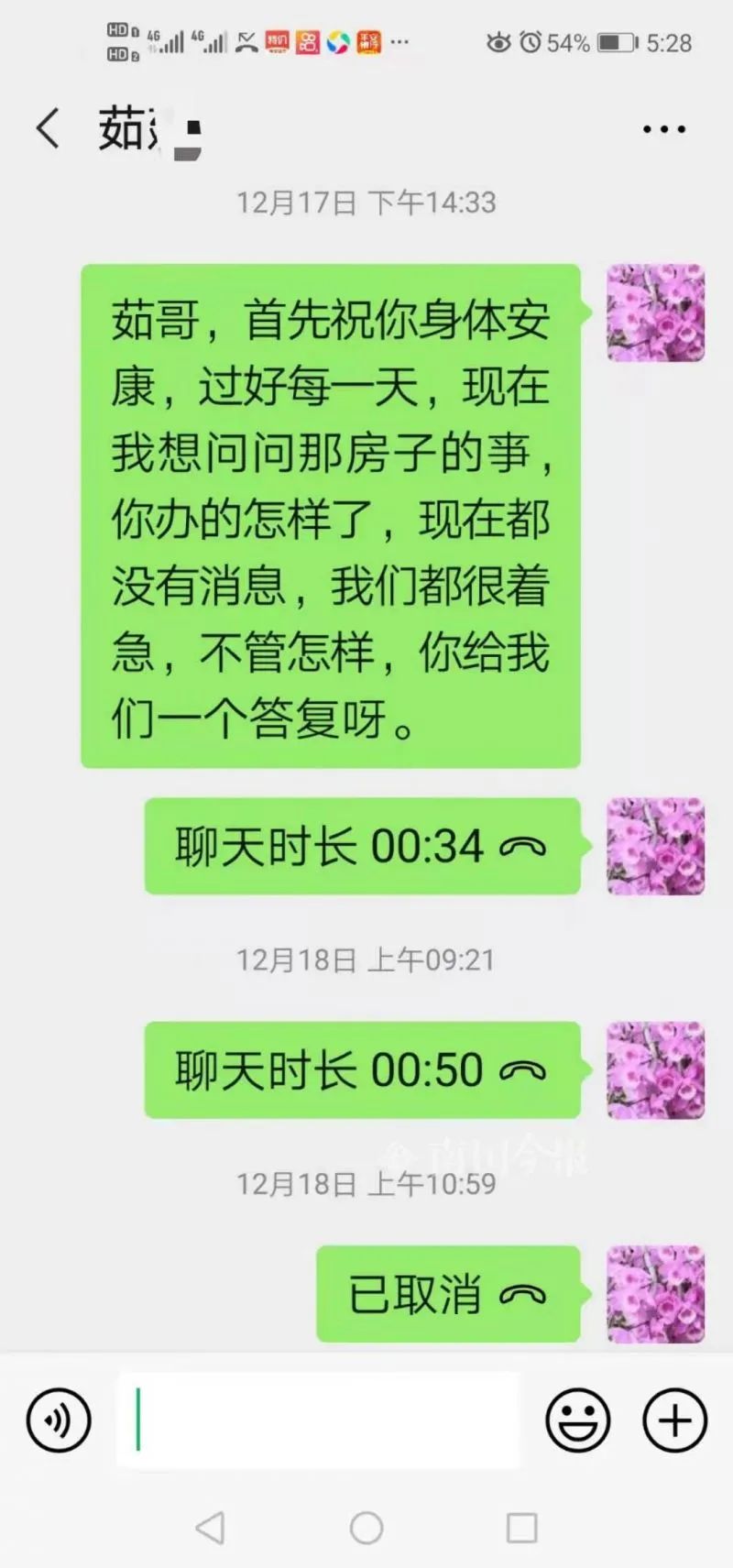Screen dimensions: 733x1568
Task: Open recent apps from navigation bar
Action: (x=521, y=1528)
